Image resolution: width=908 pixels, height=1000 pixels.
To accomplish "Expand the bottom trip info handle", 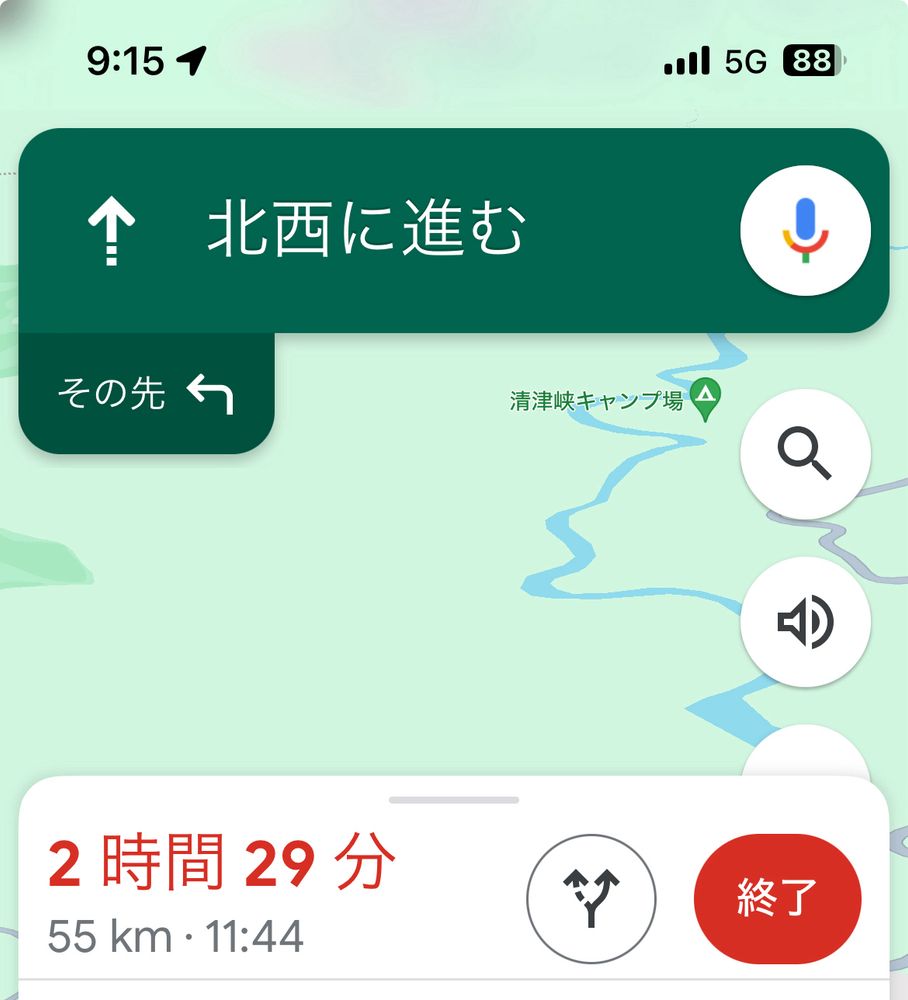I will click(x=454, y=800).
